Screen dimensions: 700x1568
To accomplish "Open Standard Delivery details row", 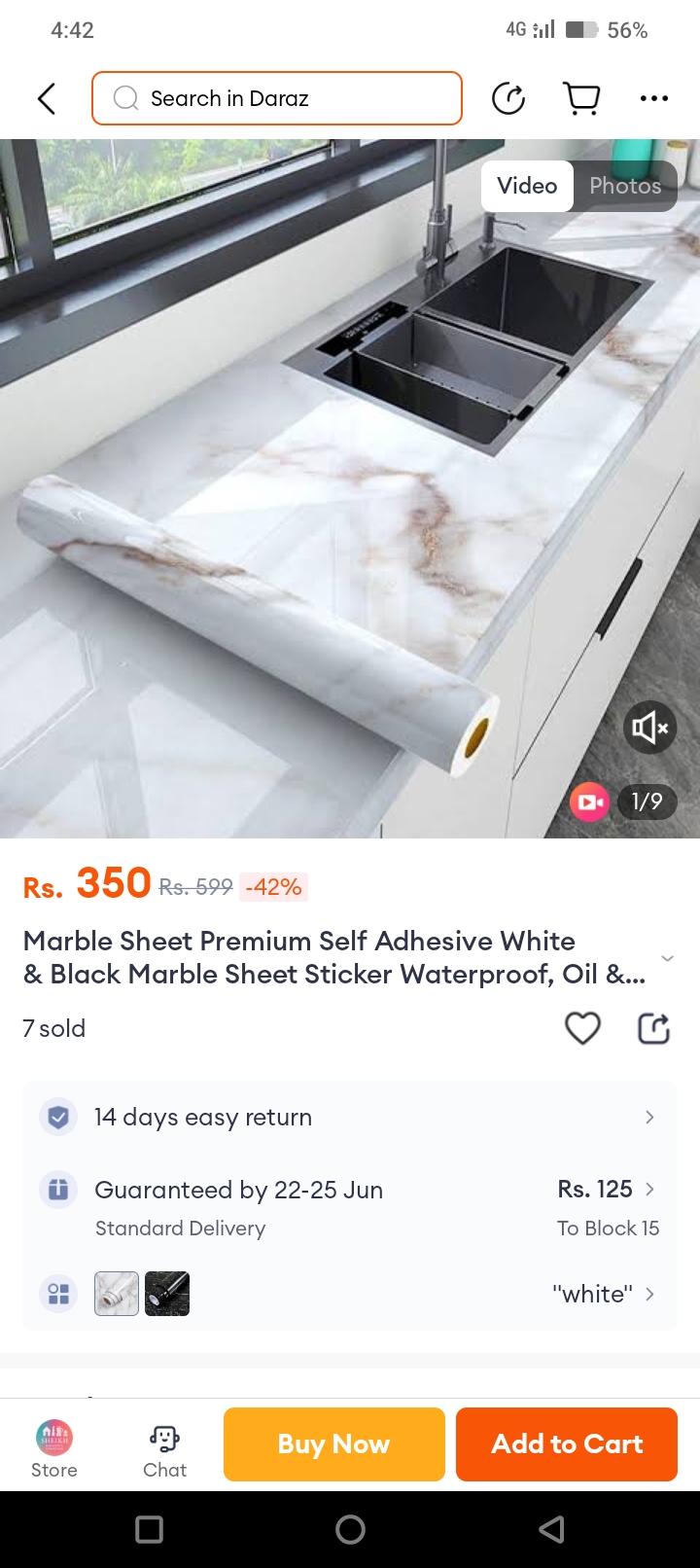I will click(350, 1207).
